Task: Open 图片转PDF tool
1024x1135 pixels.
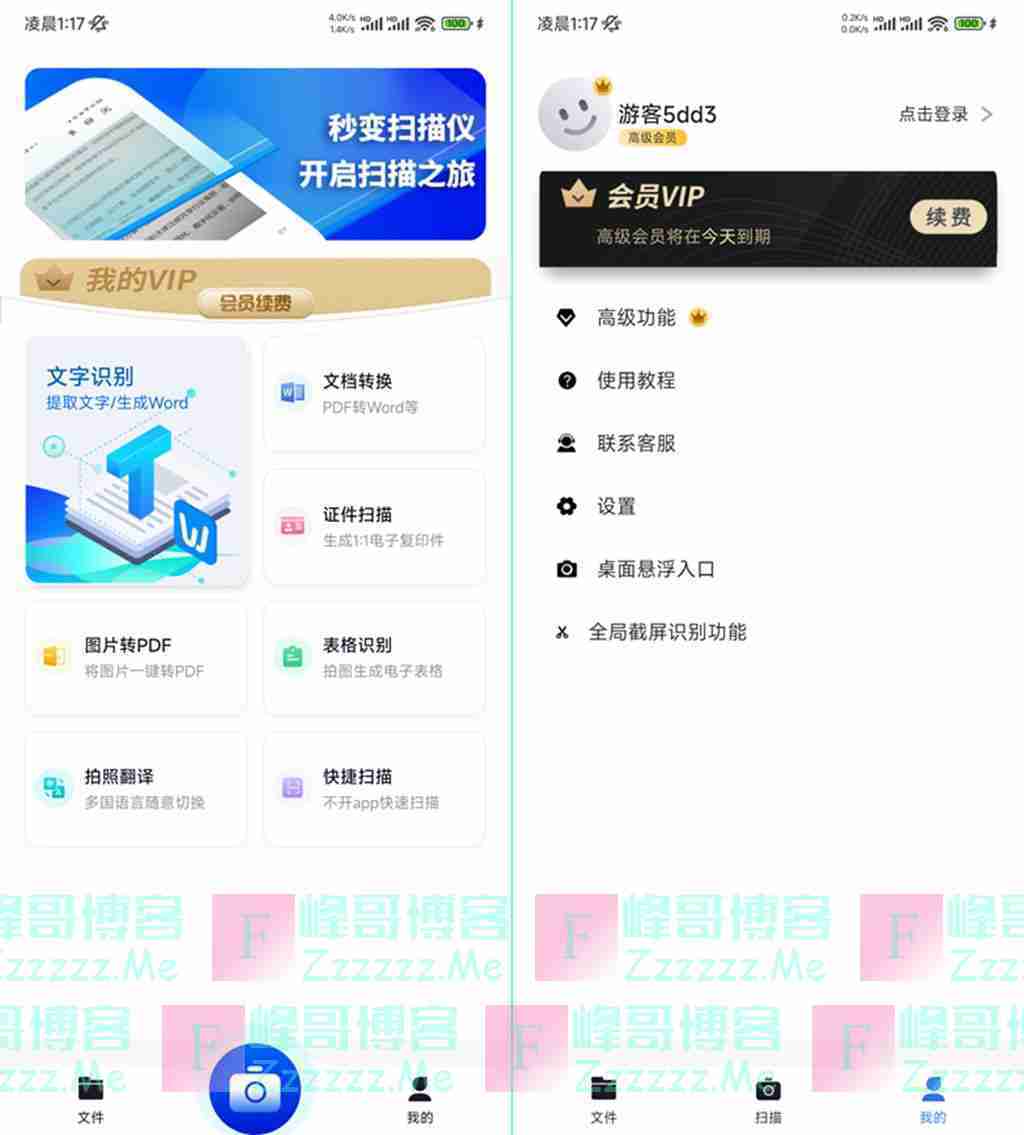Action: pos(136,657)
